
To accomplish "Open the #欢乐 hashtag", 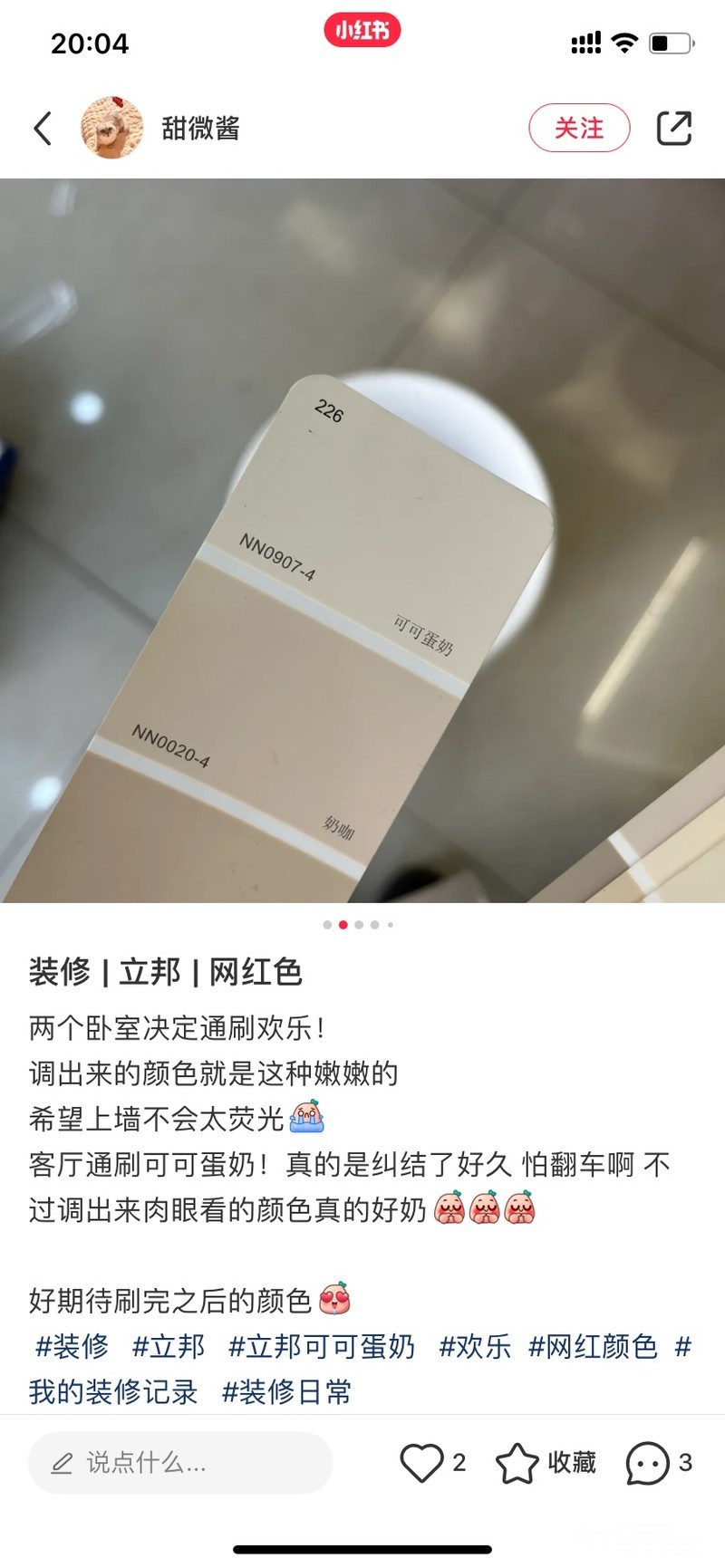I will tap(475, 1346).
